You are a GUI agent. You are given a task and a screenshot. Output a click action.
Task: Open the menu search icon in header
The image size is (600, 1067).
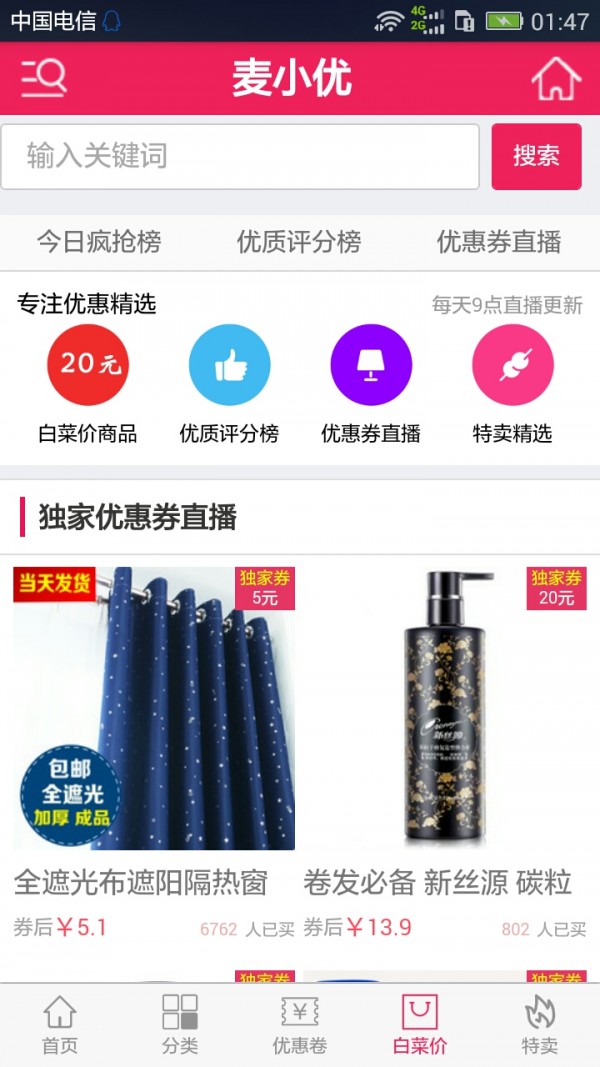click(x=43, y=79)
